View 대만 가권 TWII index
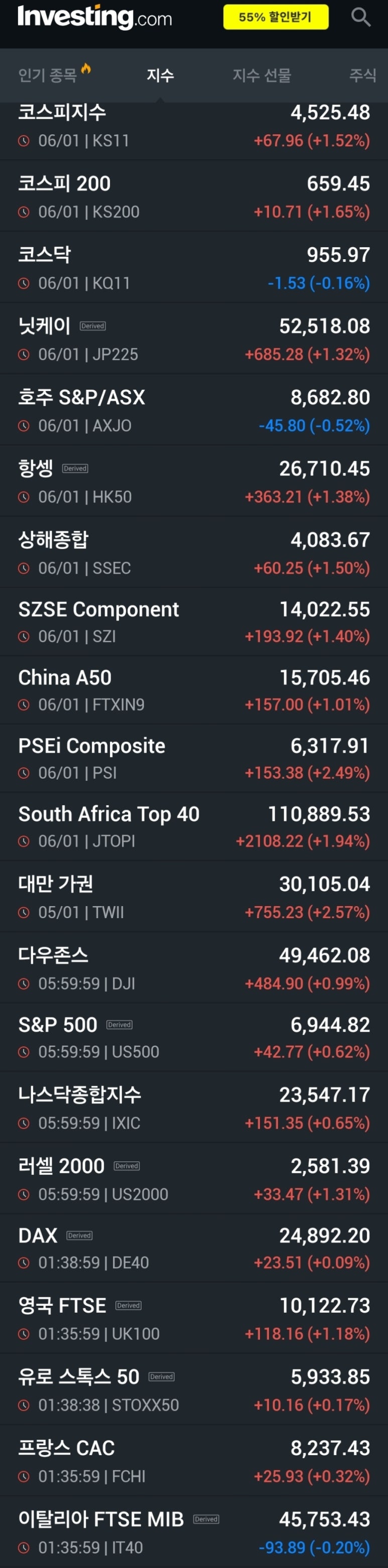This screenshot has height=1568, width=388. pos(194,896)
